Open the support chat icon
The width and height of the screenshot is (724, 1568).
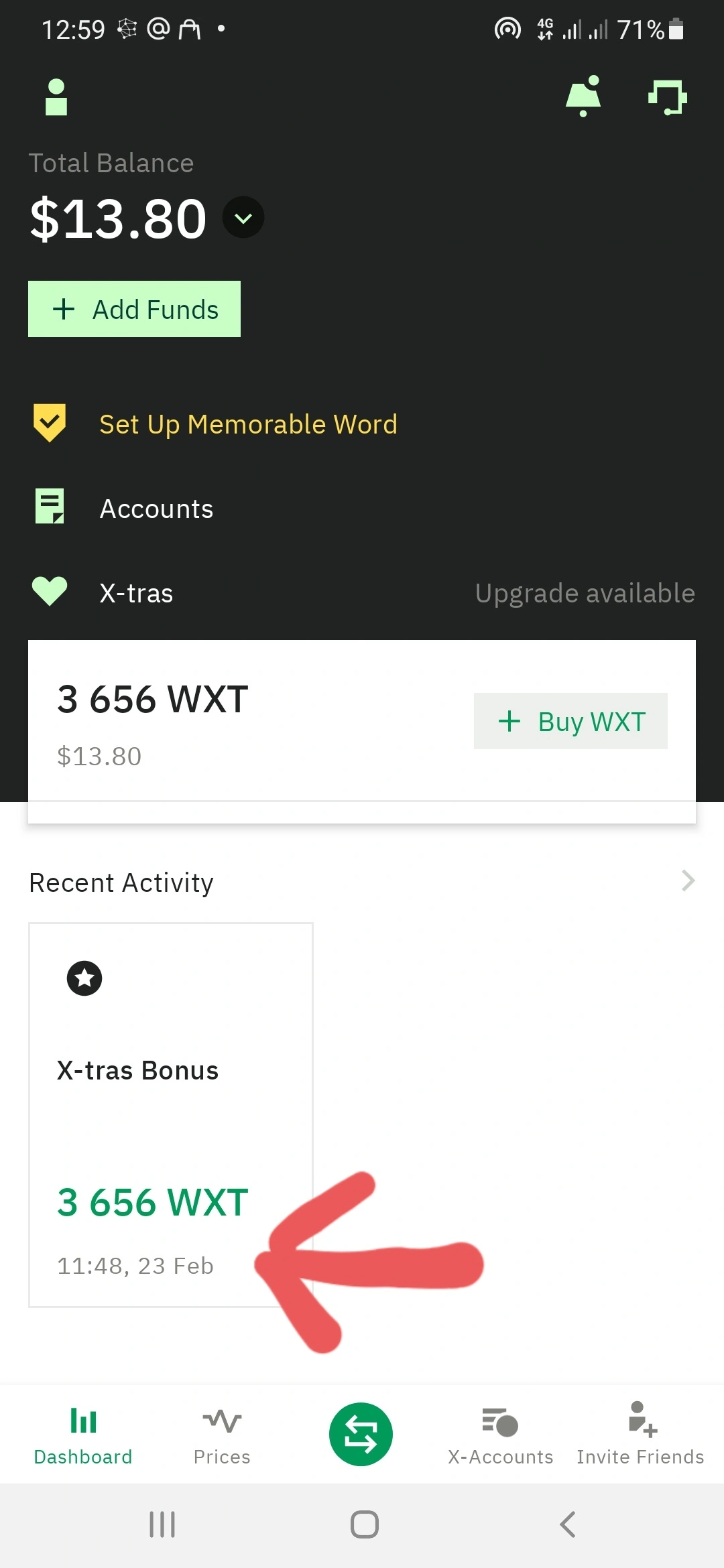coord(668,97)
